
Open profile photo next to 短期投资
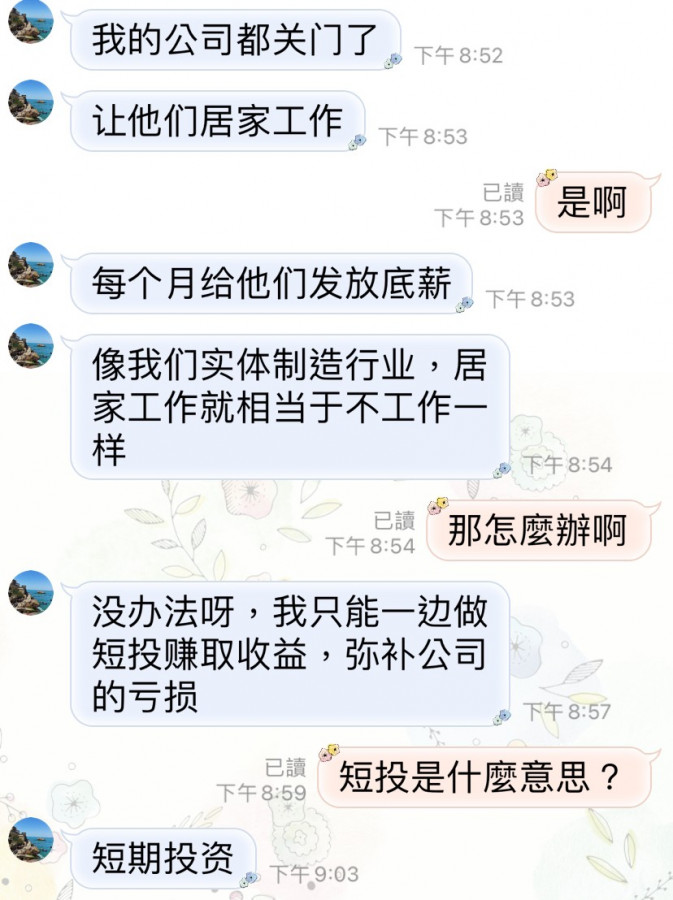click(30, 839)
